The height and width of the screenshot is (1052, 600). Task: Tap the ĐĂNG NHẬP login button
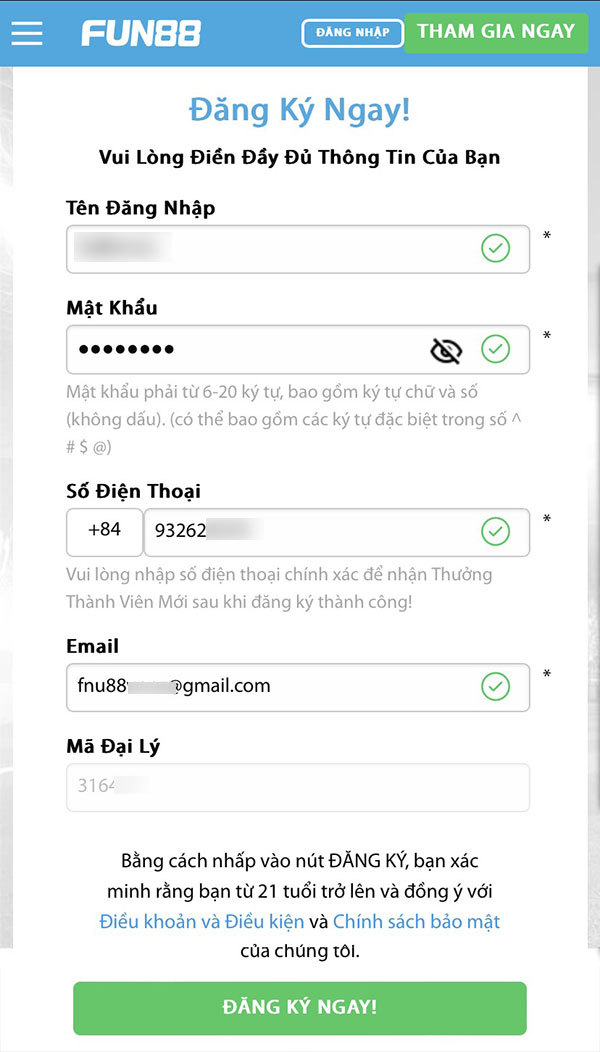tap(352, 33)
